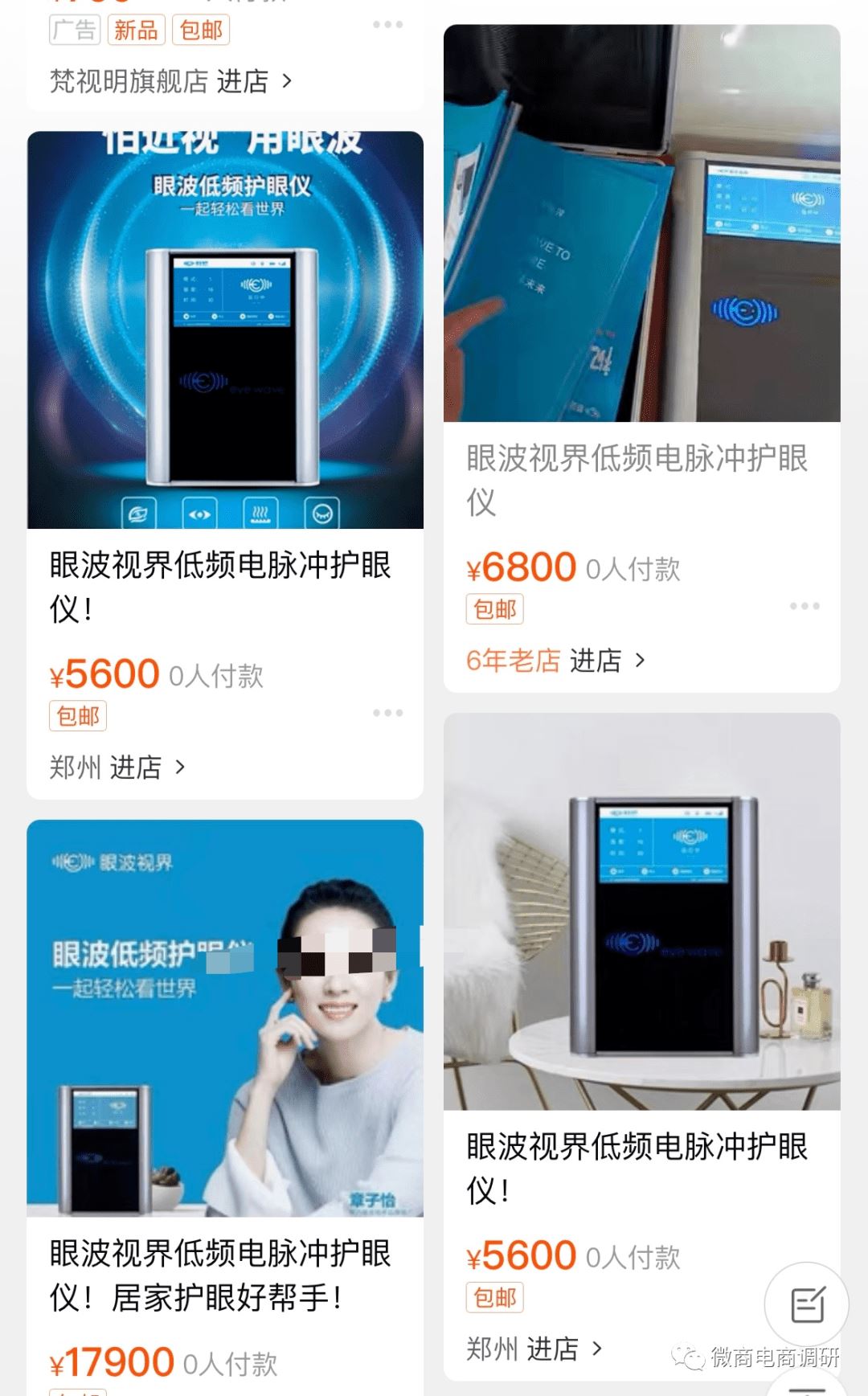Show more options for the ¥6800 listing
Viewport: 868px width, 1396px height.
pos(804,606)
